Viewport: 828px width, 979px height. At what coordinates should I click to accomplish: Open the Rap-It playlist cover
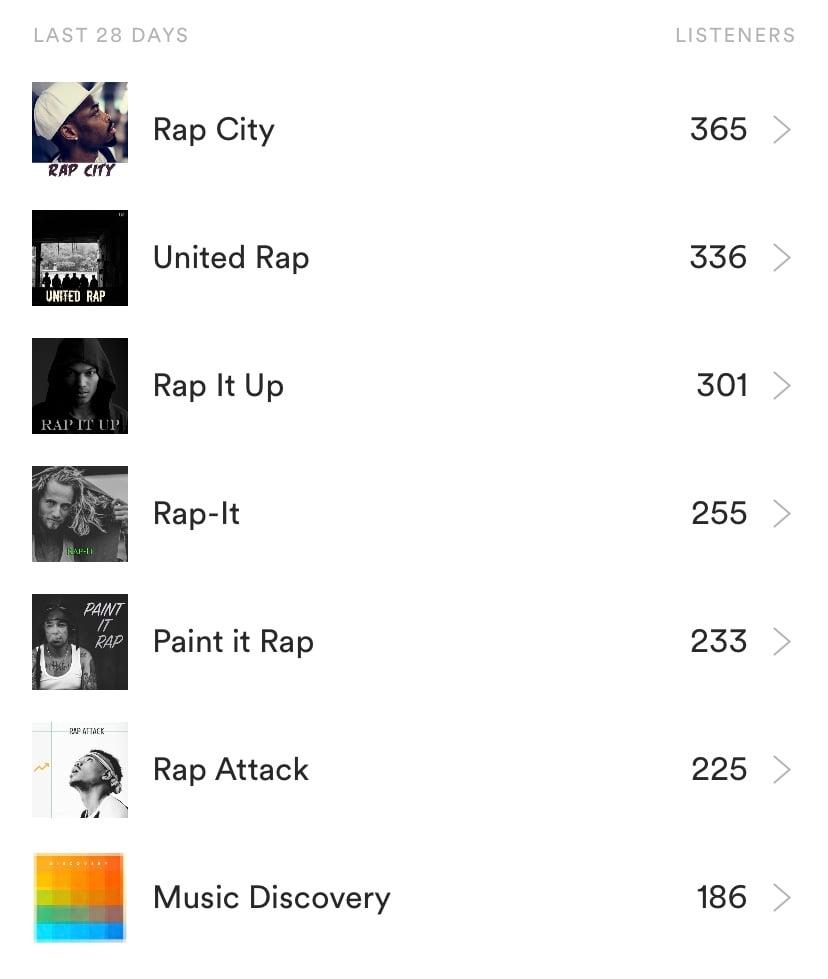(80, 513)
